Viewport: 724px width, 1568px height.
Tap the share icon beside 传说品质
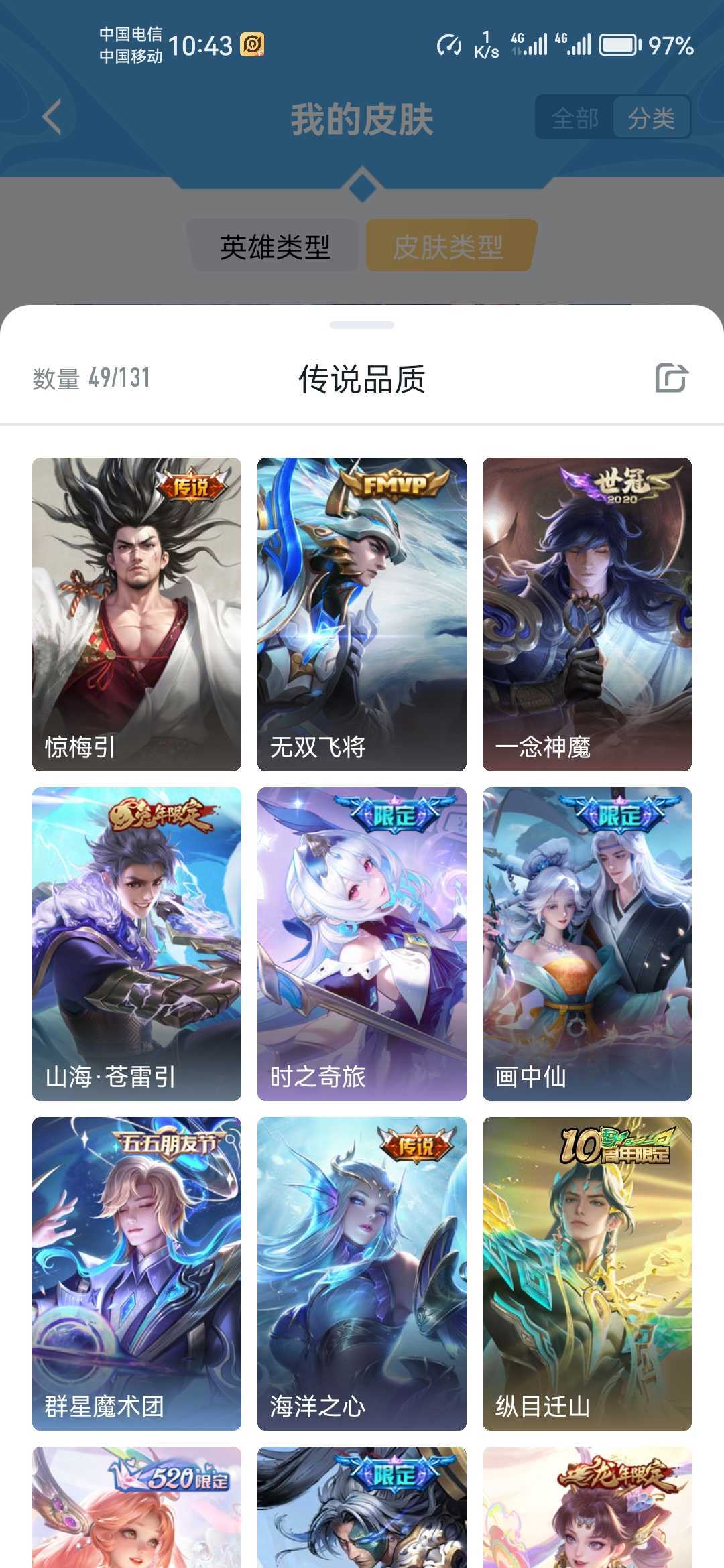pos(672,378)
